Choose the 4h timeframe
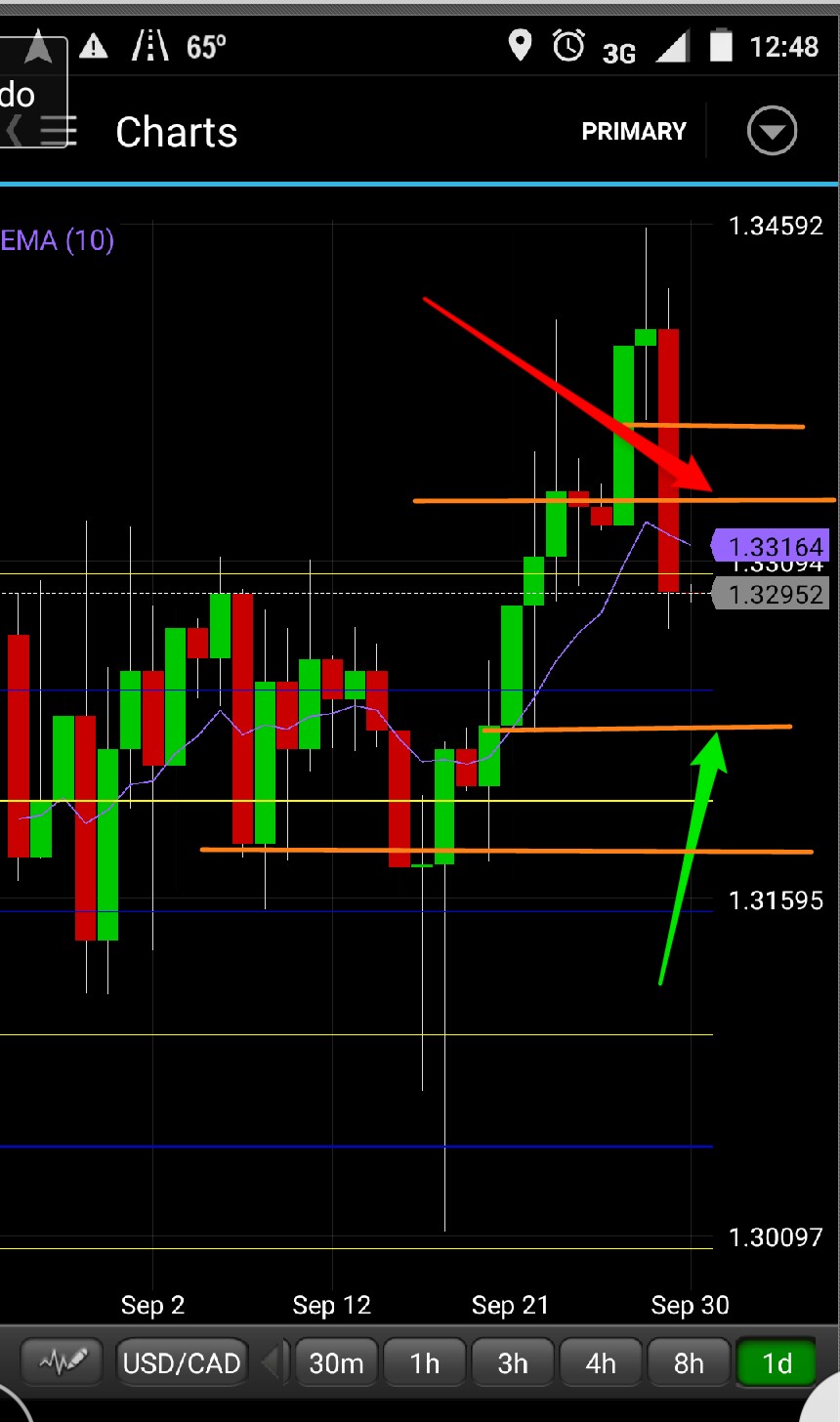Image resolution: width=840 pixels, height=1422 pixels. coord(600,1361)
